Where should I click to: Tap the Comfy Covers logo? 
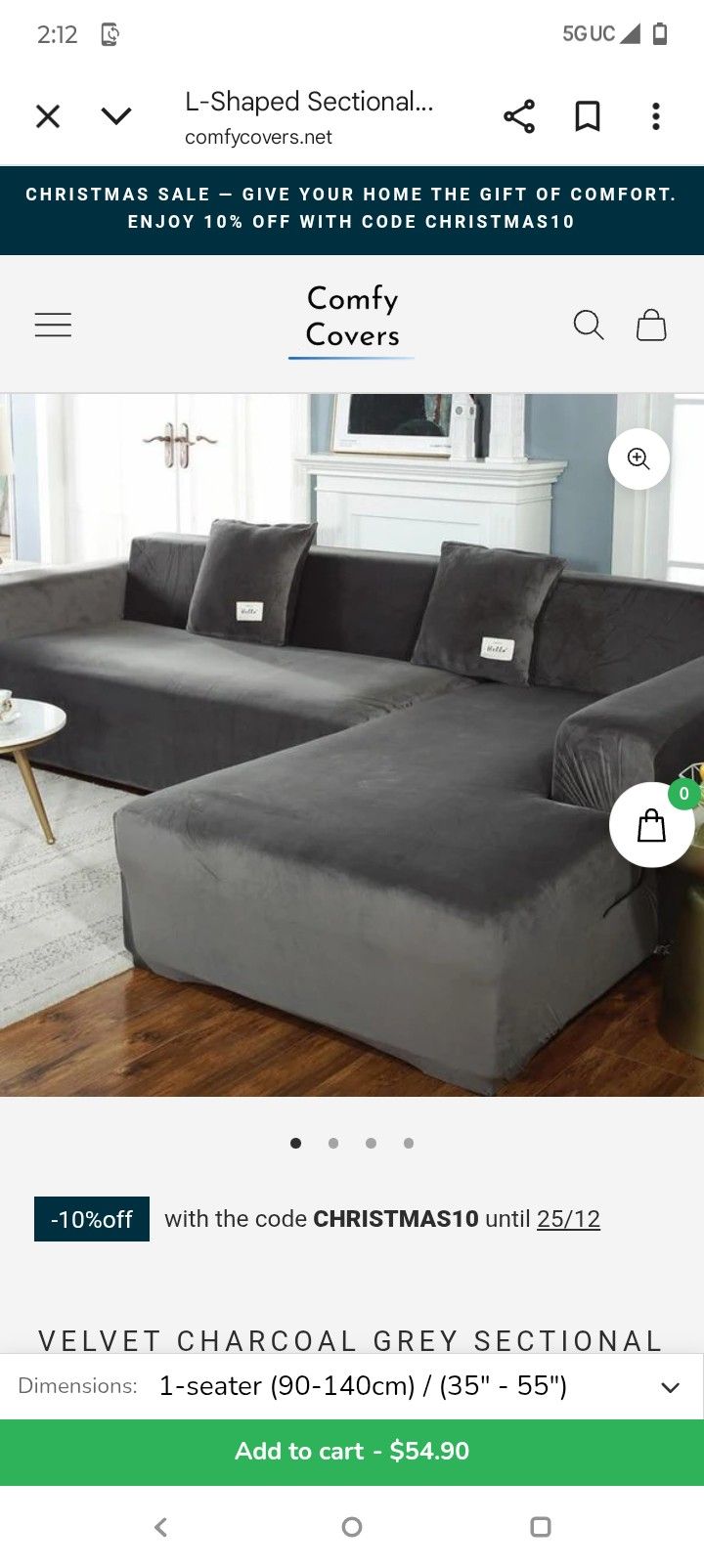click(x=352, y=319)
